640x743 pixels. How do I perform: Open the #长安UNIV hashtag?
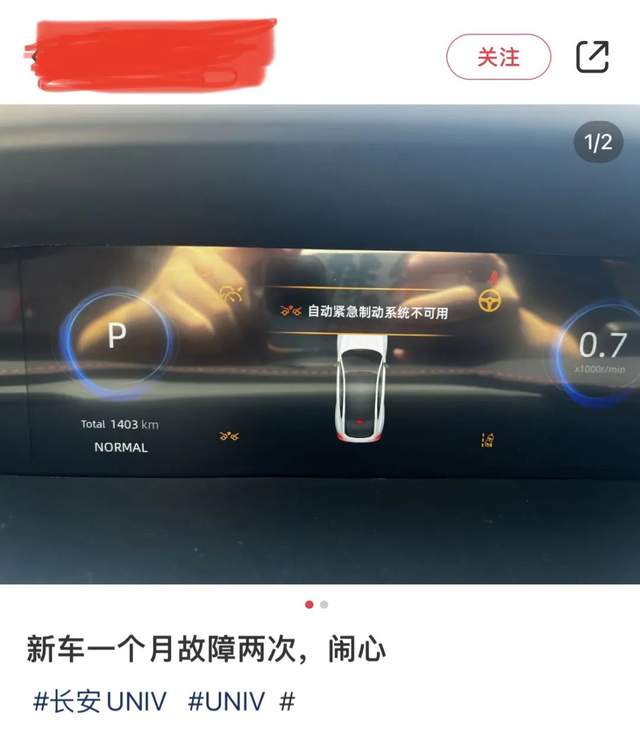pos(100,701)
